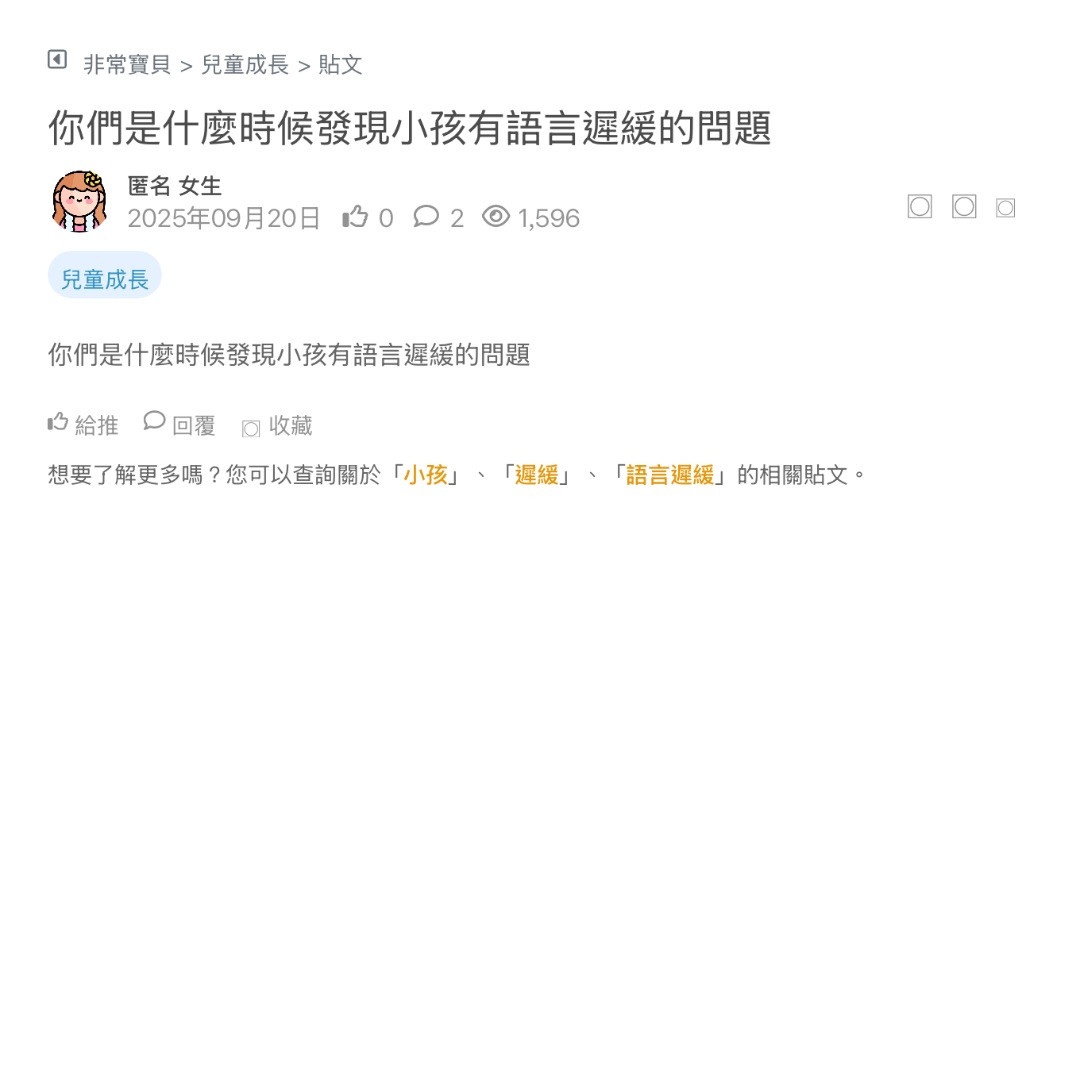1080x1080 pixels.
Task: Open the 非常寶貝 breadcrumb link
Action: 127,65
